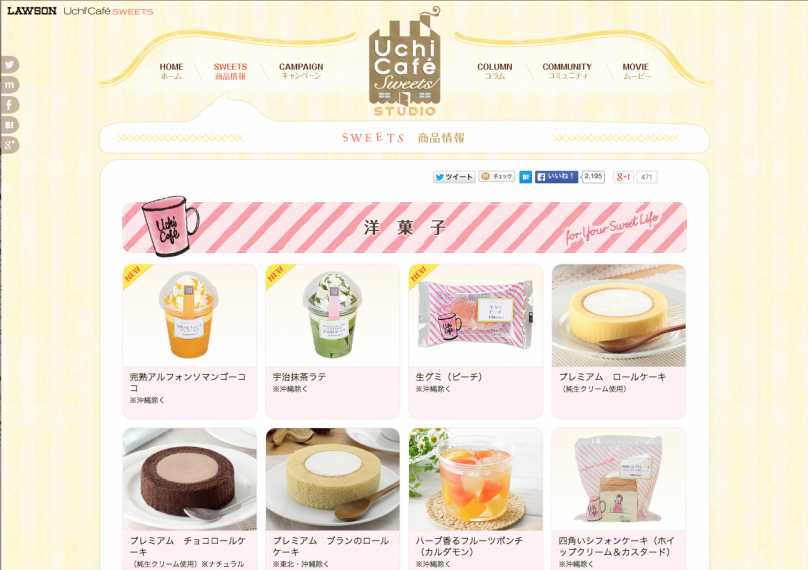Tap the Google +1 button

pos(623,177)
